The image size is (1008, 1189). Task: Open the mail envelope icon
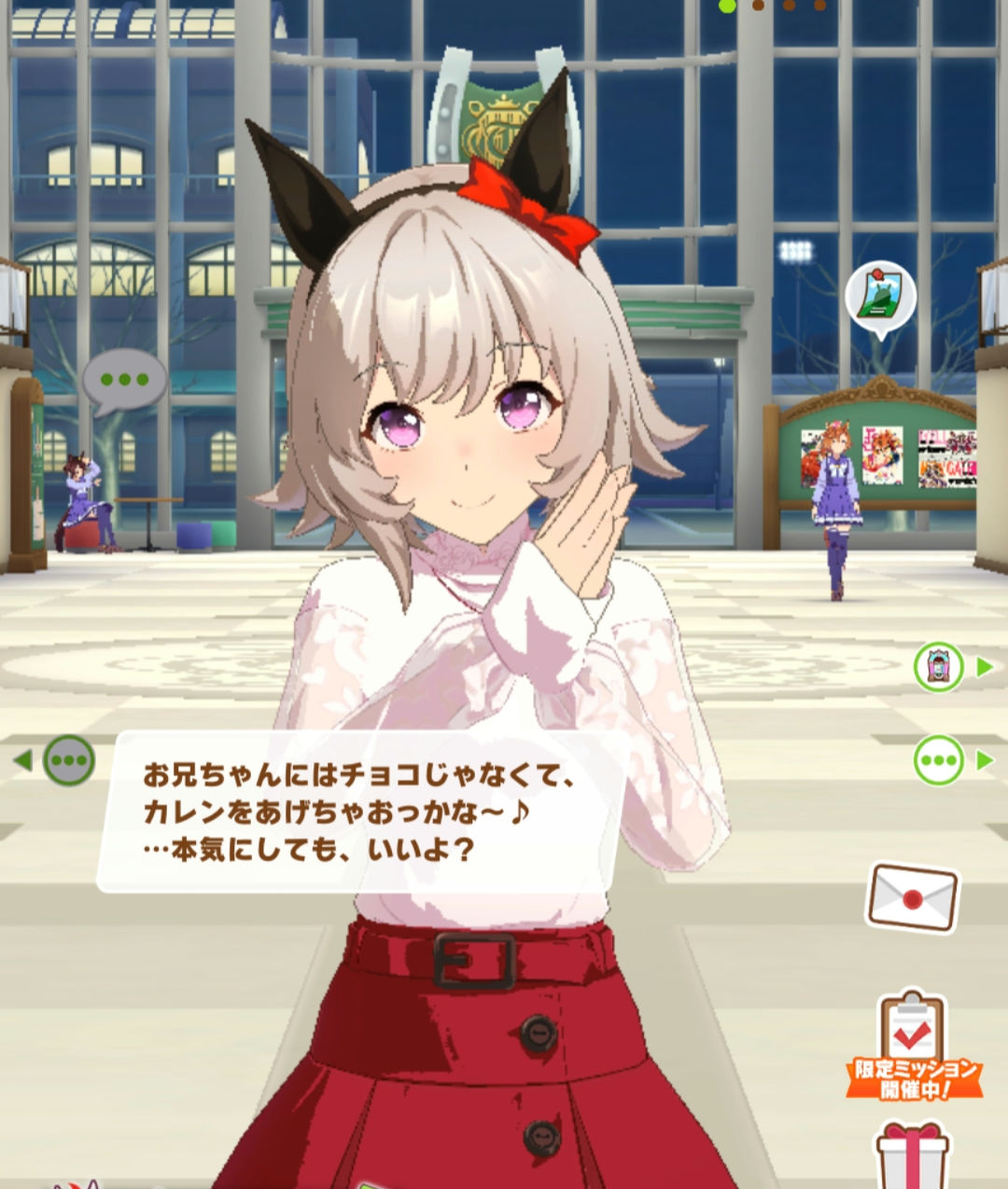[x=912, y=897]
